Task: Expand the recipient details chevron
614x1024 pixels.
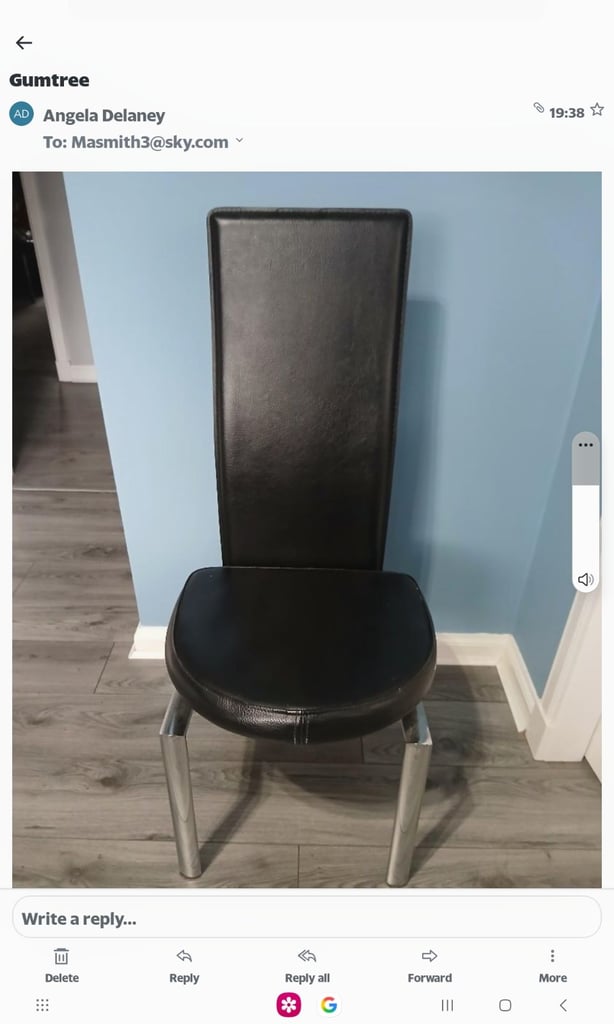Action: [x=239, y=140]
